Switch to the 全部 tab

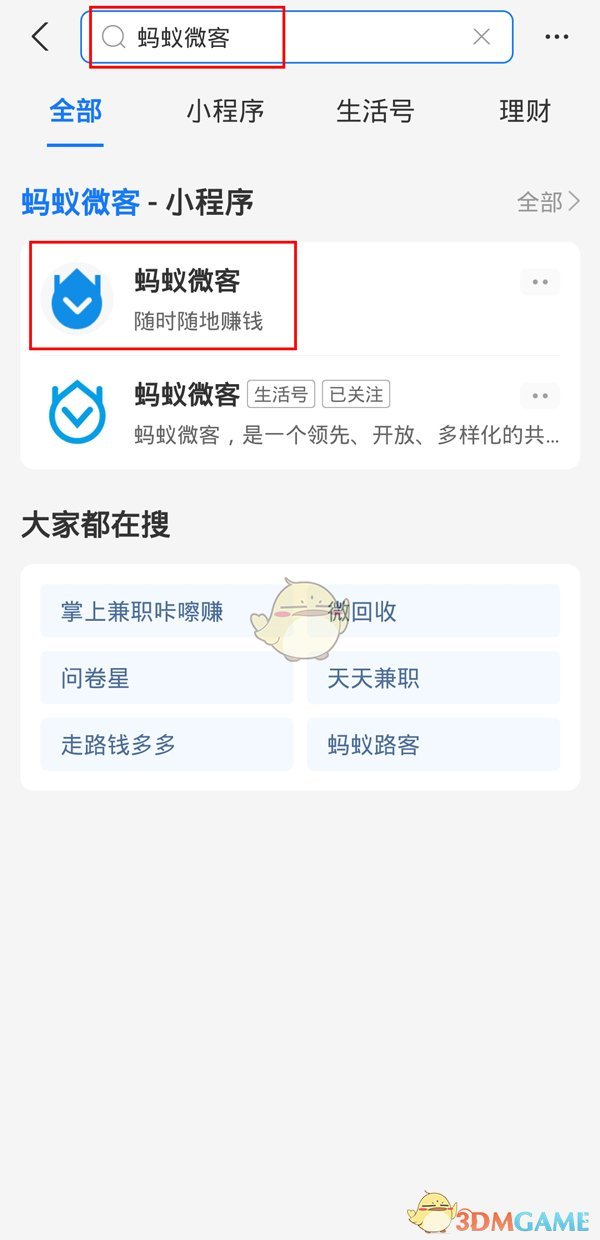[x=76, y=111]
